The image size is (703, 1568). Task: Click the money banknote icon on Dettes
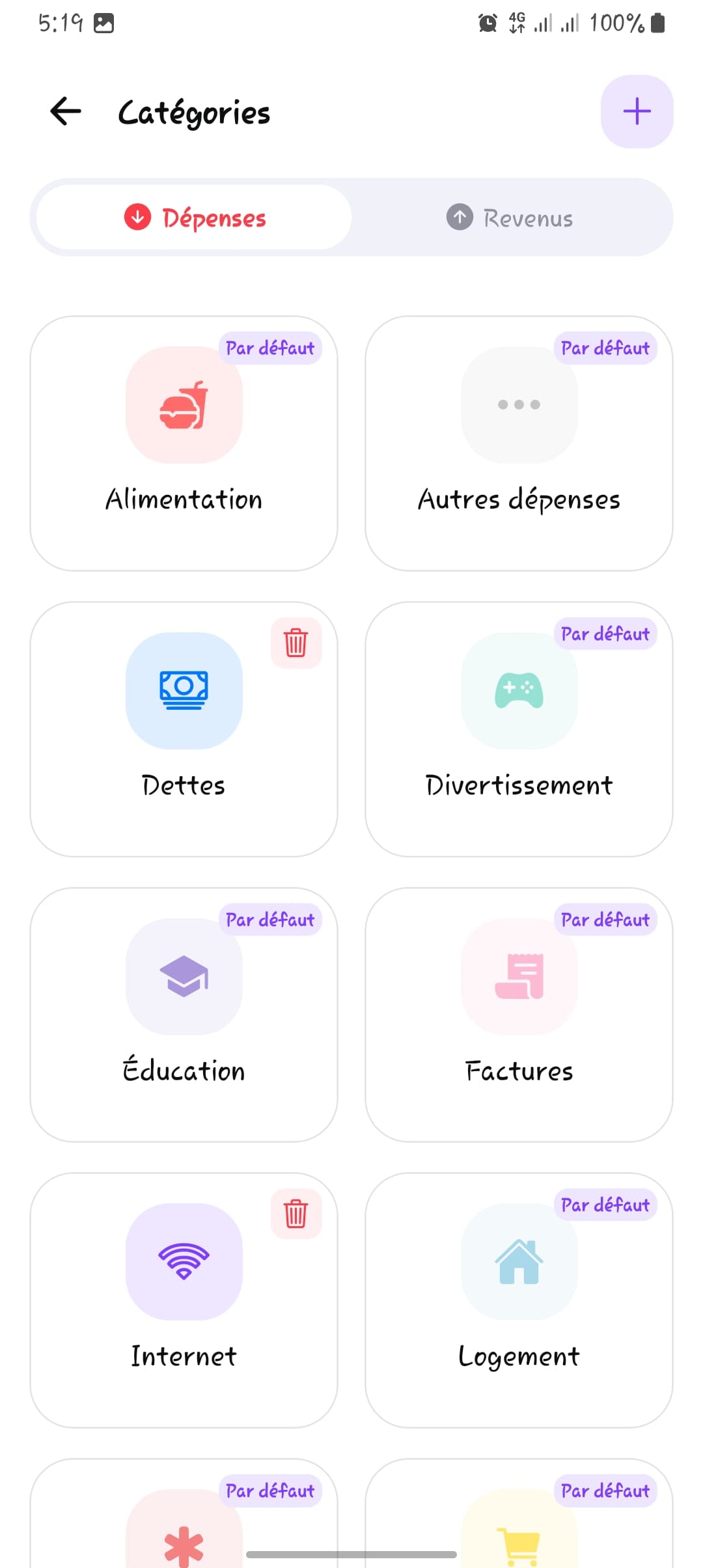[x=184, y=691]
